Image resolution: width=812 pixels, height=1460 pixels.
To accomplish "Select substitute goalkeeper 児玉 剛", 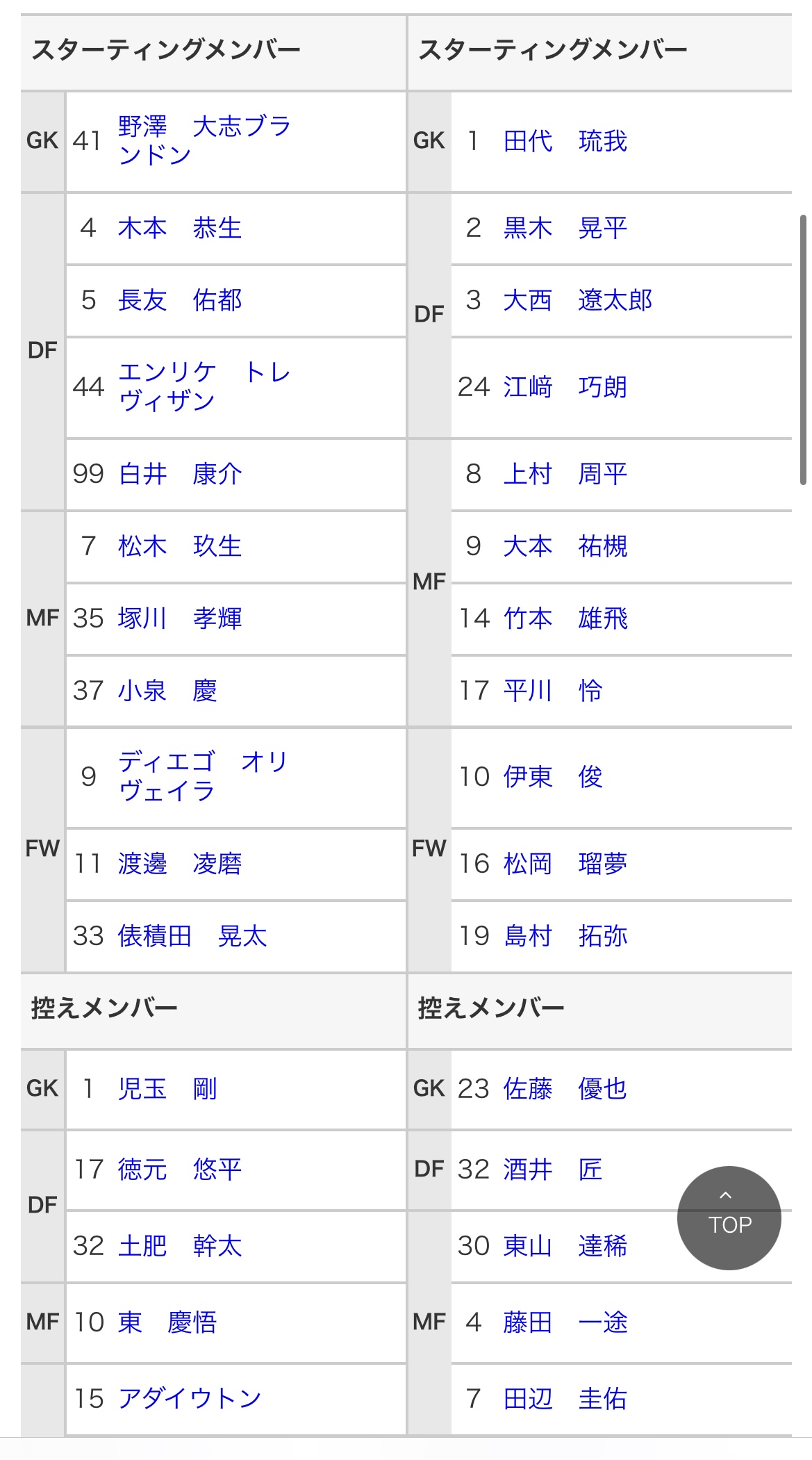I will point(167,1088).
